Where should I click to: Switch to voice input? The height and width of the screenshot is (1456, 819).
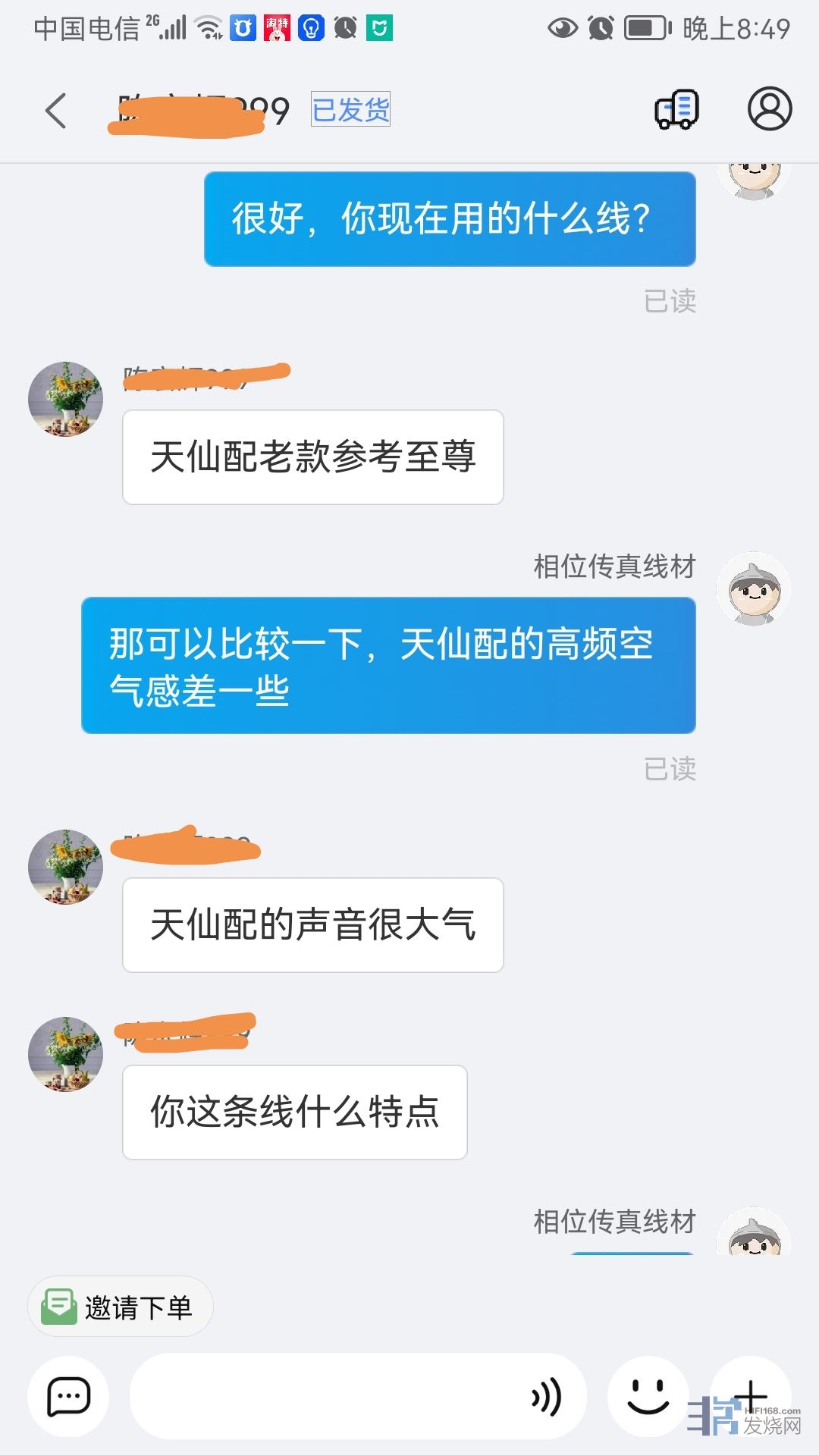tap(547, 1396)
